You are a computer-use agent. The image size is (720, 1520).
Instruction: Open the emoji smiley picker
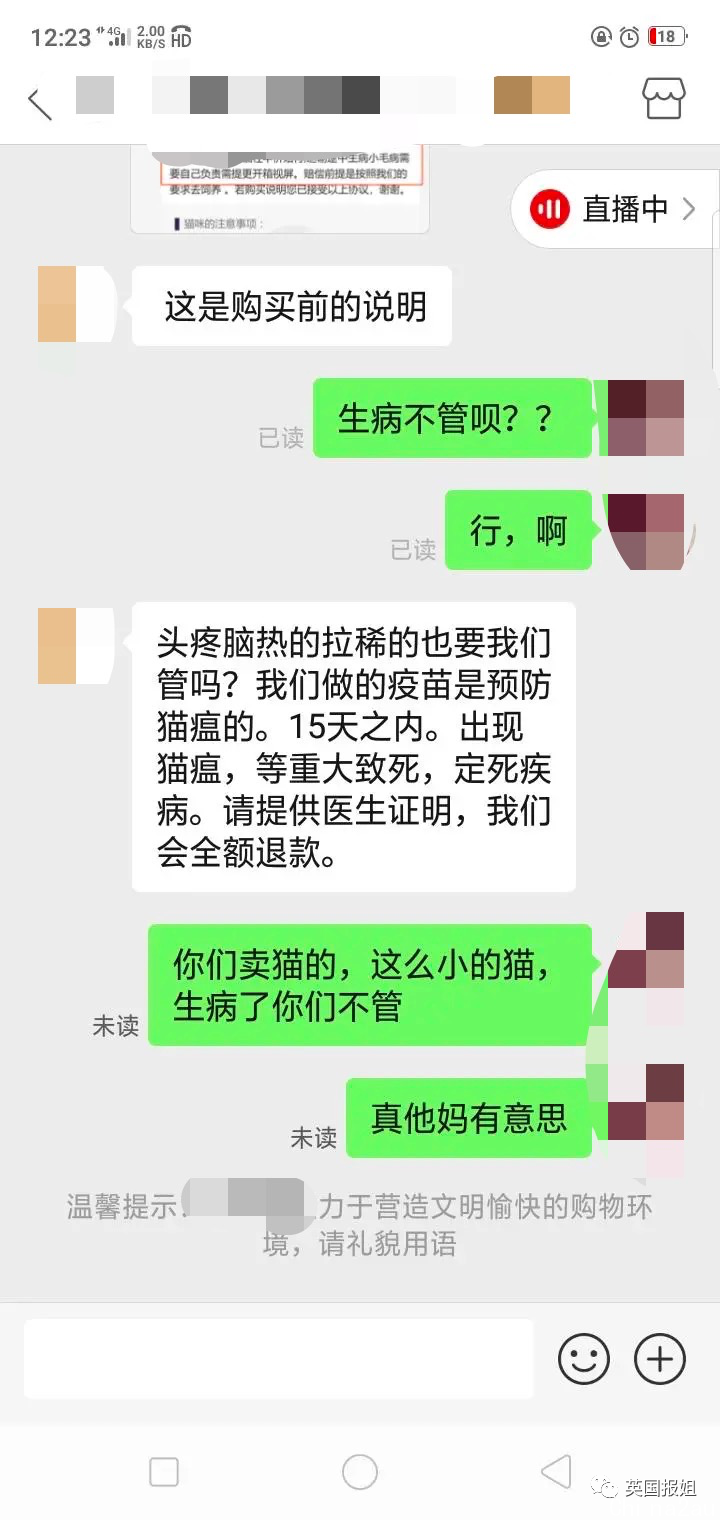[583, 1359]
